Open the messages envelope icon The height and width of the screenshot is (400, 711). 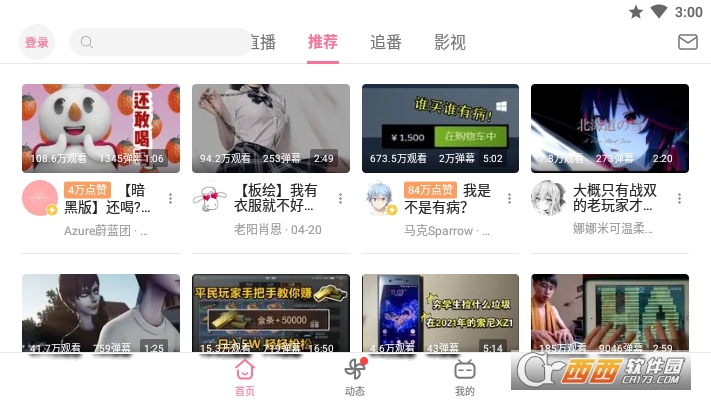[x=687, y=42]
